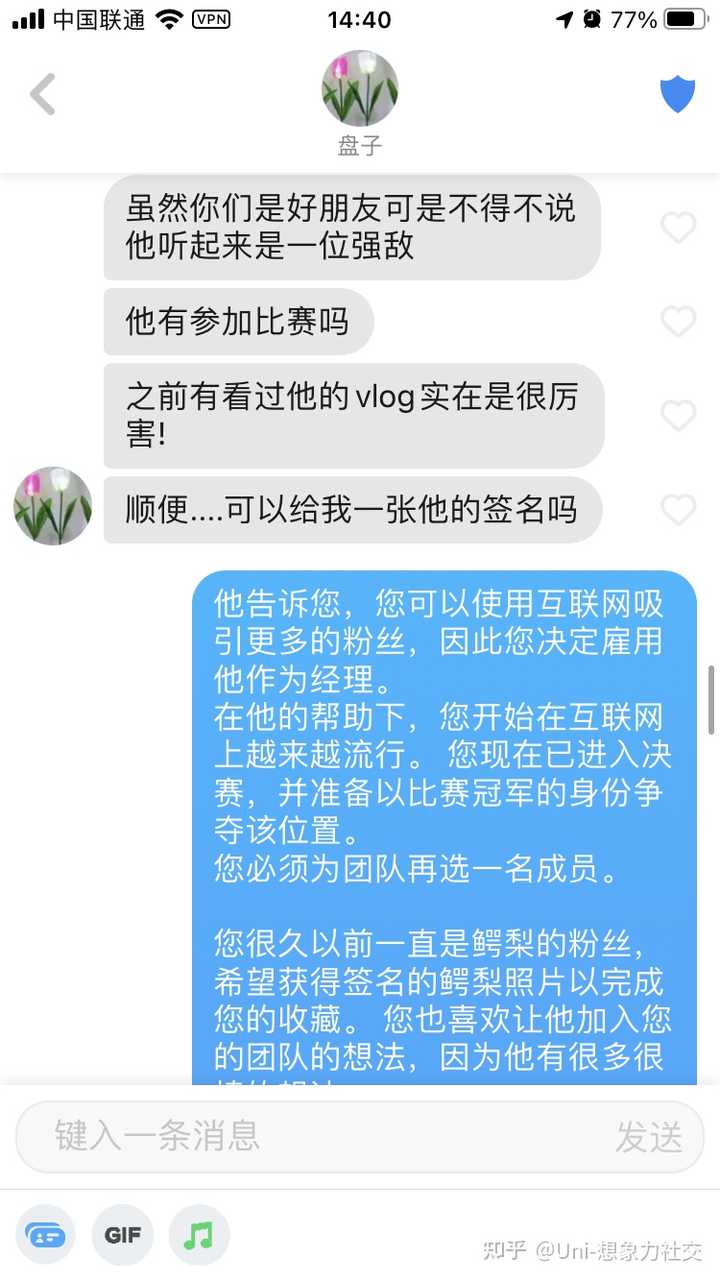Tap the blue shield safety icon

click(677, 92)
